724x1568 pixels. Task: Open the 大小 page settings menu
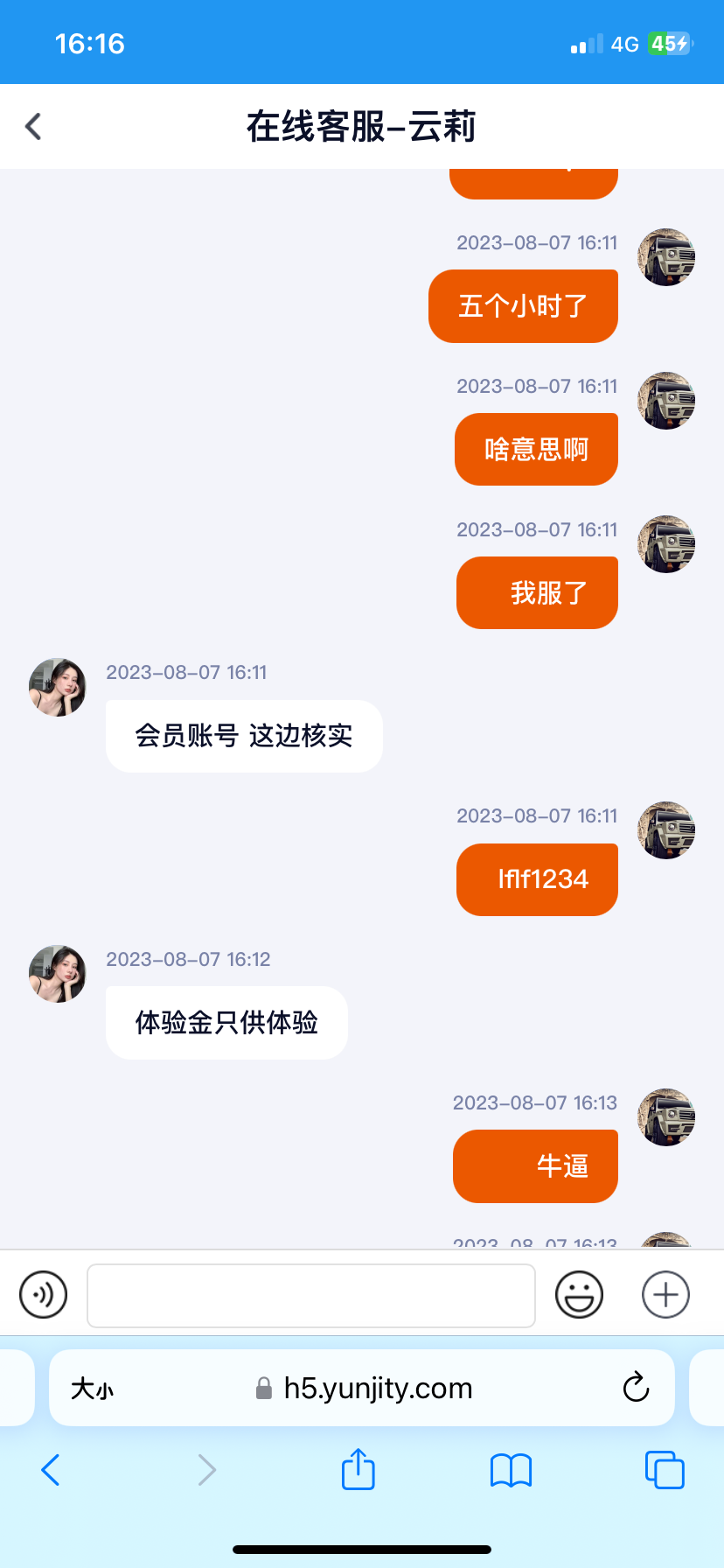click(92, 1389)
